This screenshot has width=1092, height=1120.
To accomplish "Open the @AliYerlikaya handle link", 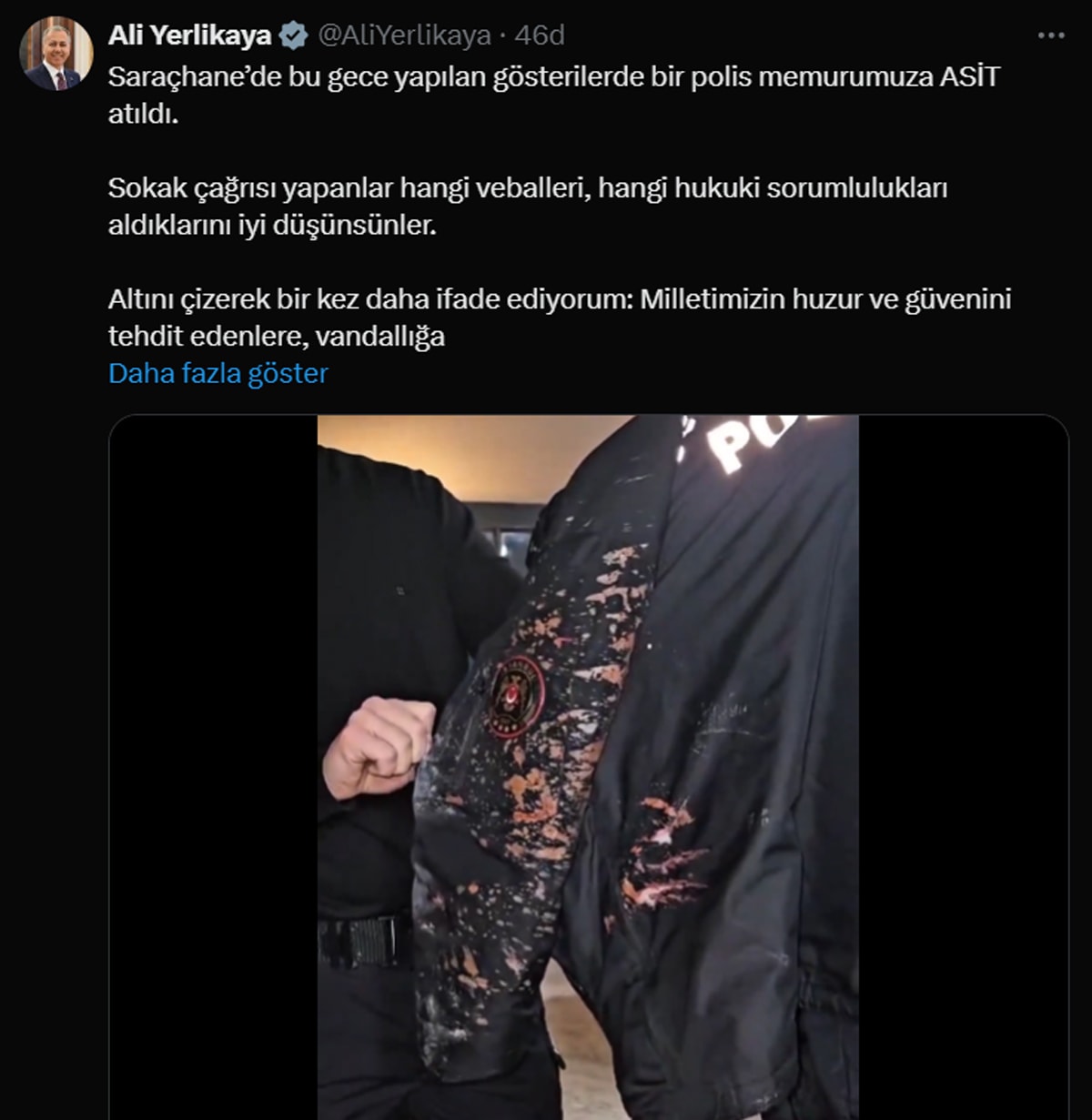I will coord(404,35).
